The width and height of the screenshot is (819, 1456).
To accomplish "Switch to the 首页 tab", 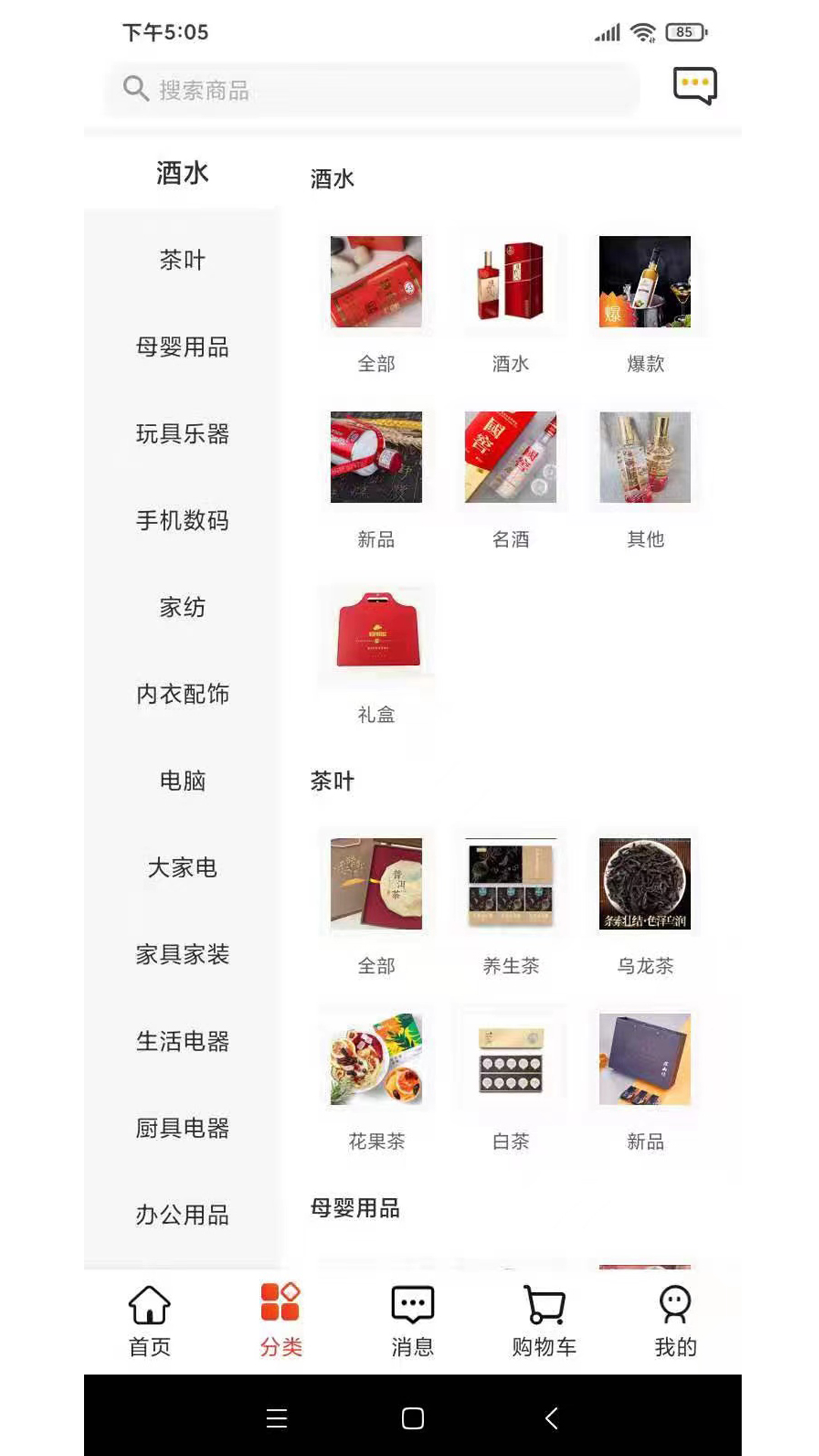I will click(149, 1321).
